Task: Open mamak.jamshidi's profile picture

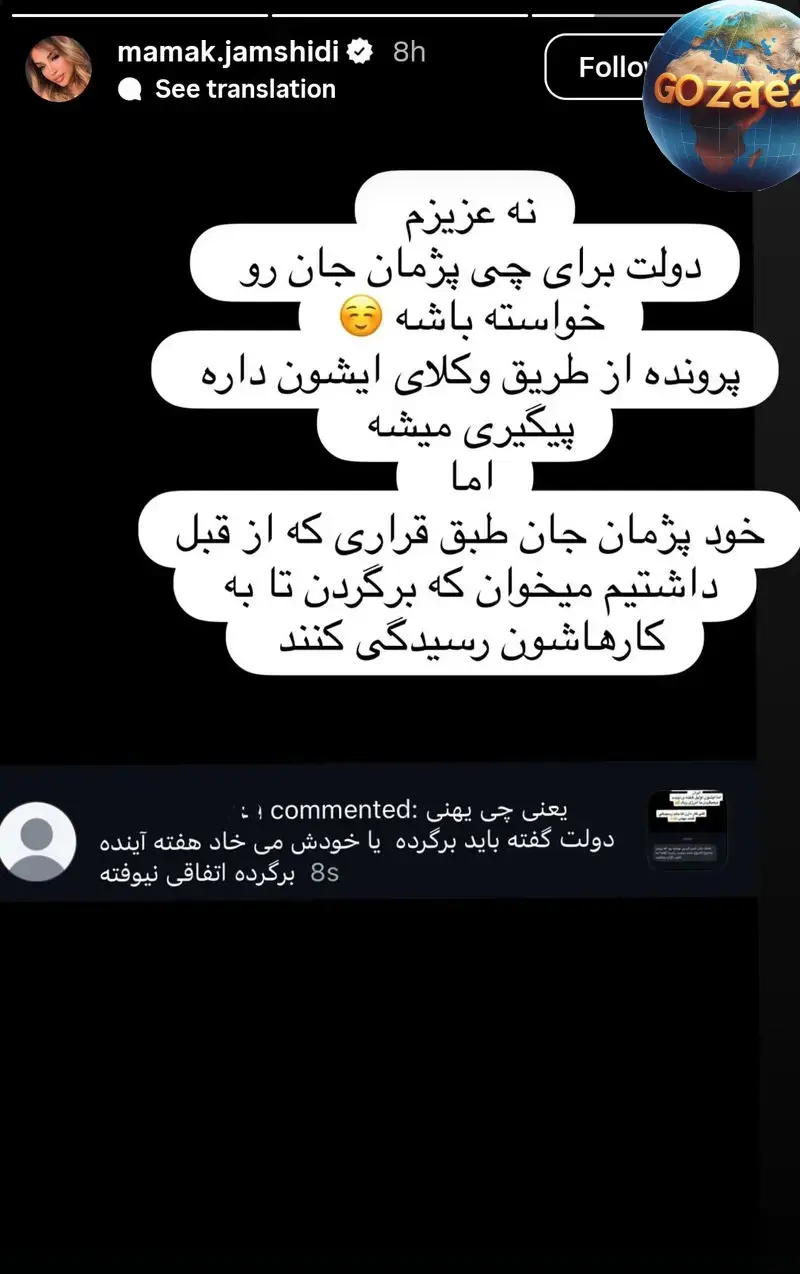Action: (x=59, y=69)
